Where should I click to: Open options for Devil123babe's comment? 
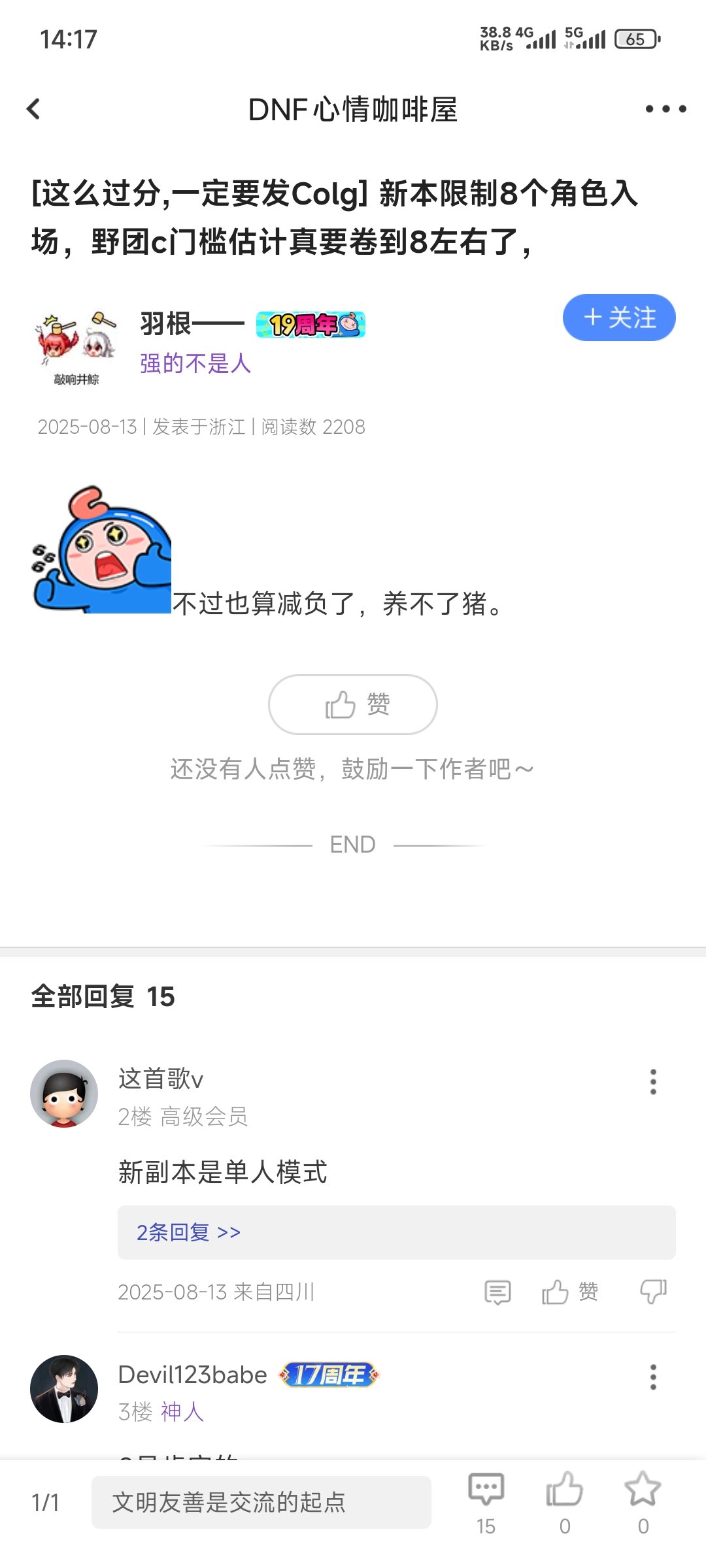click(x=652, y=1377)
